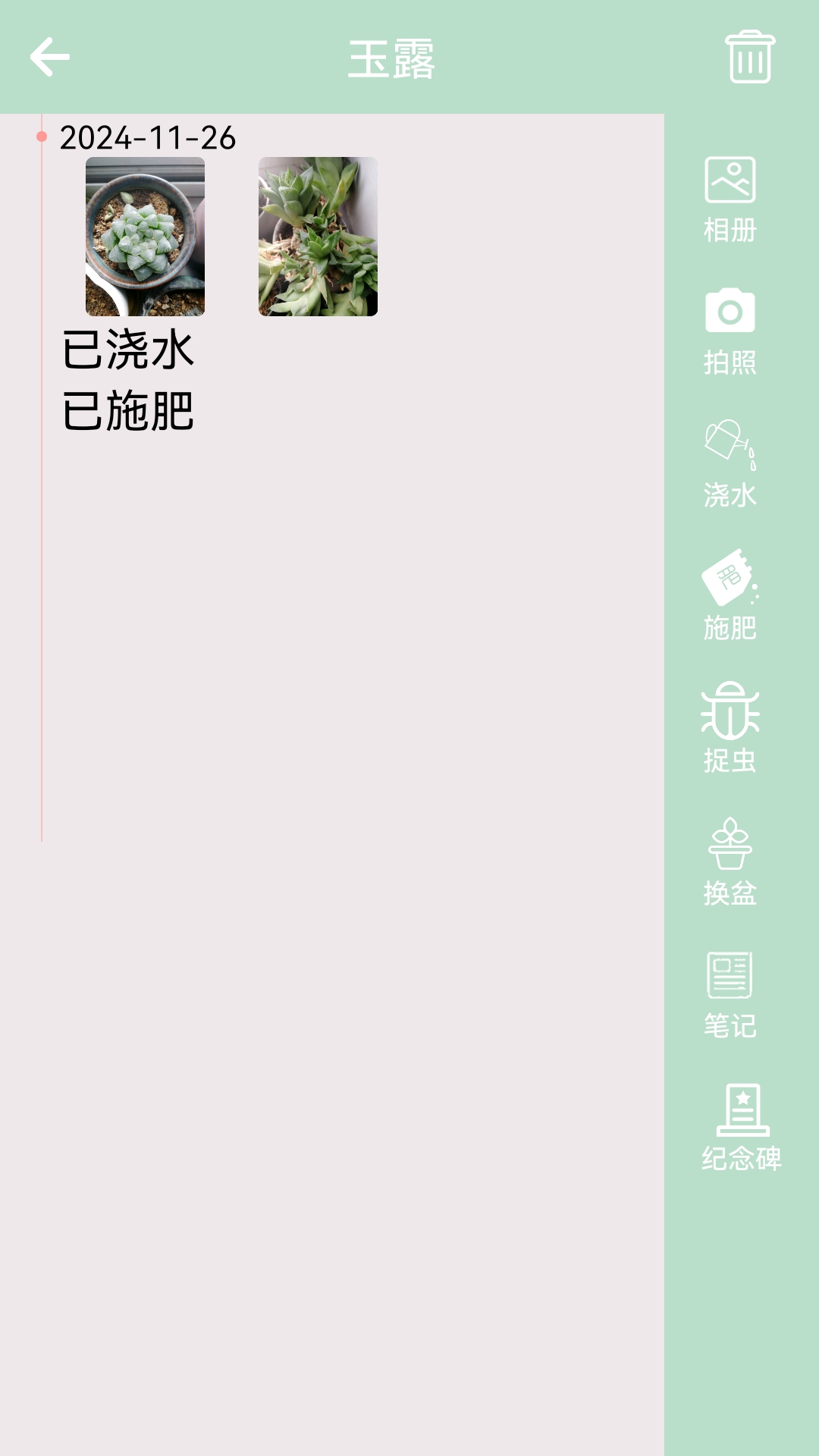This screenshot has height=1456, width=819.
Task: View the second photo of green succulents
Action: pos(318,237)
